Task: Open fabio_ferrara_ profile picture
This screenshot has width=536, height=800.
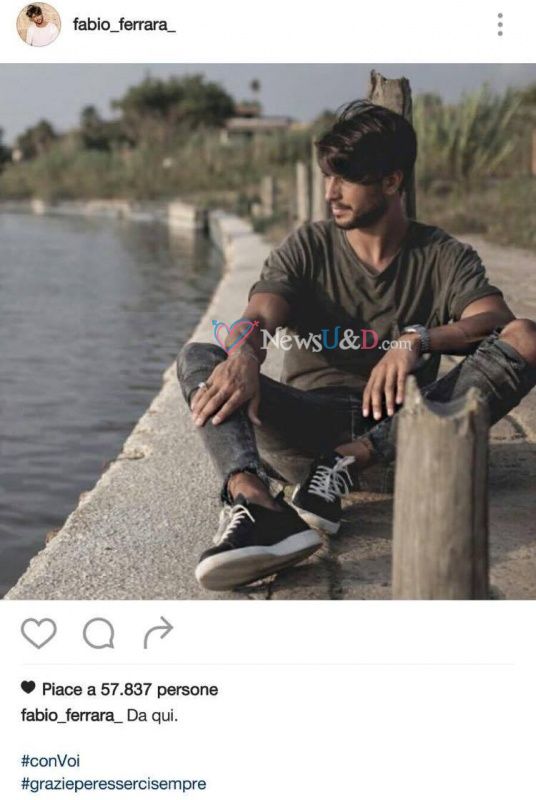Action: point(39,24)
